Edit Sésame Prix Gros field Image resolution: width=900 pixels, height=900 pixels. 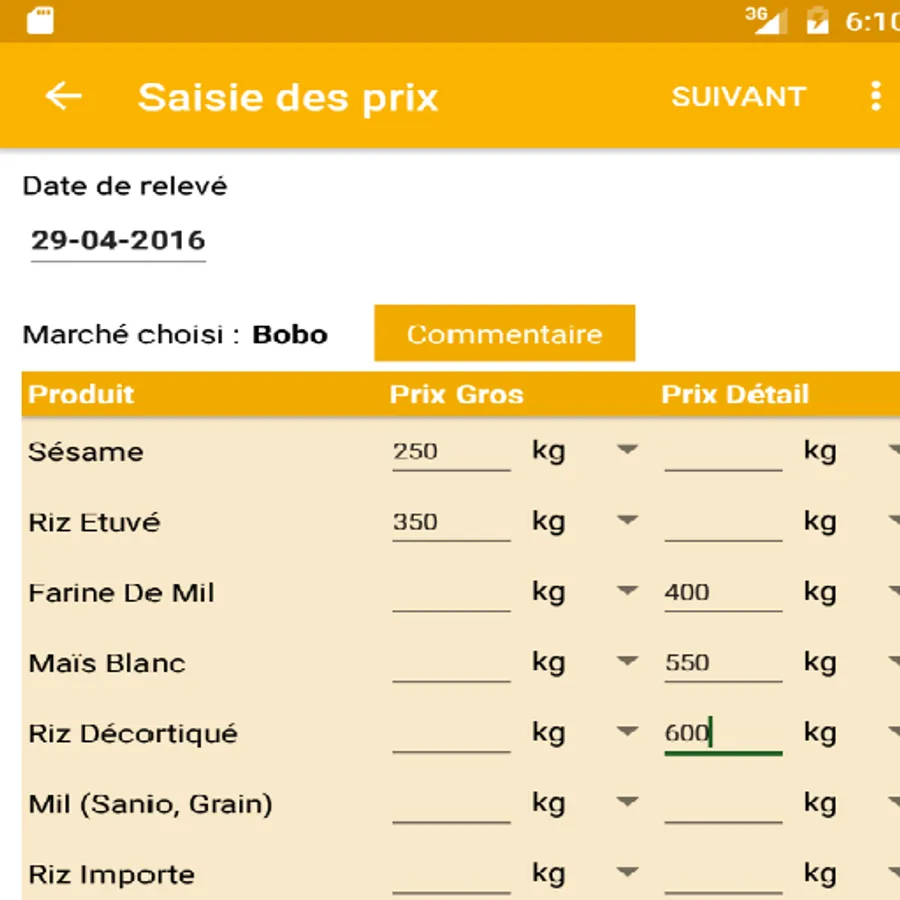450,452
